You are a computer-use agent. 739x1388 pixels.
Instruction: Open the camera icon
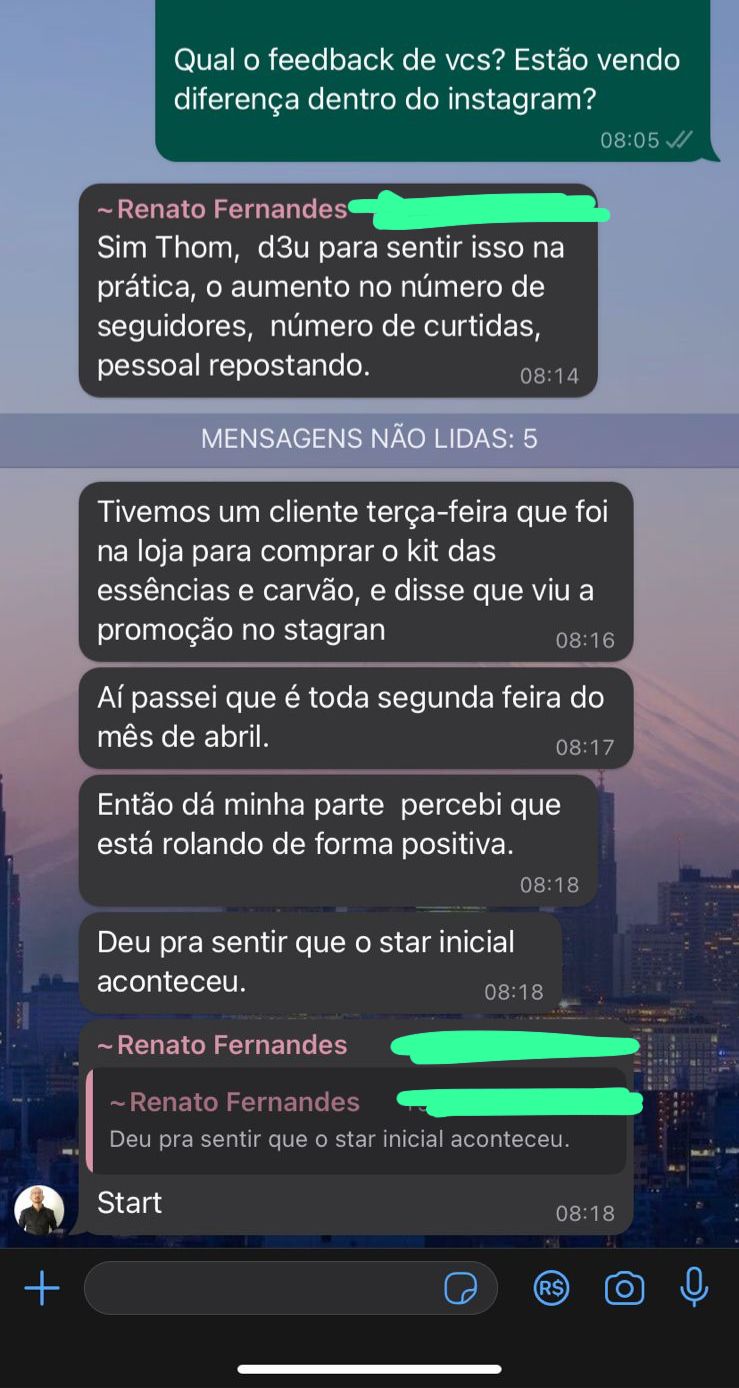pos(624,1288)
